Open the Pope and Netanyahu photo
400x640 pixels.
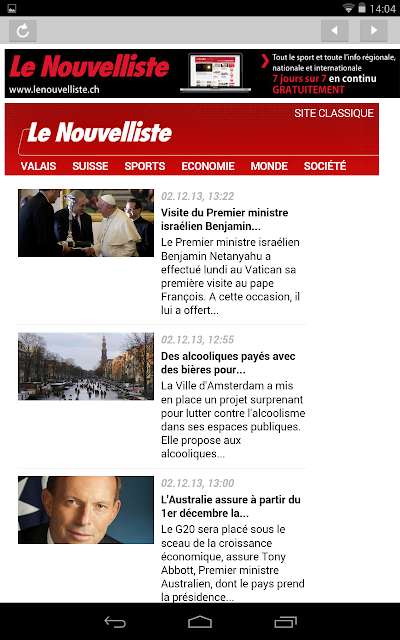tap(86, 223)
